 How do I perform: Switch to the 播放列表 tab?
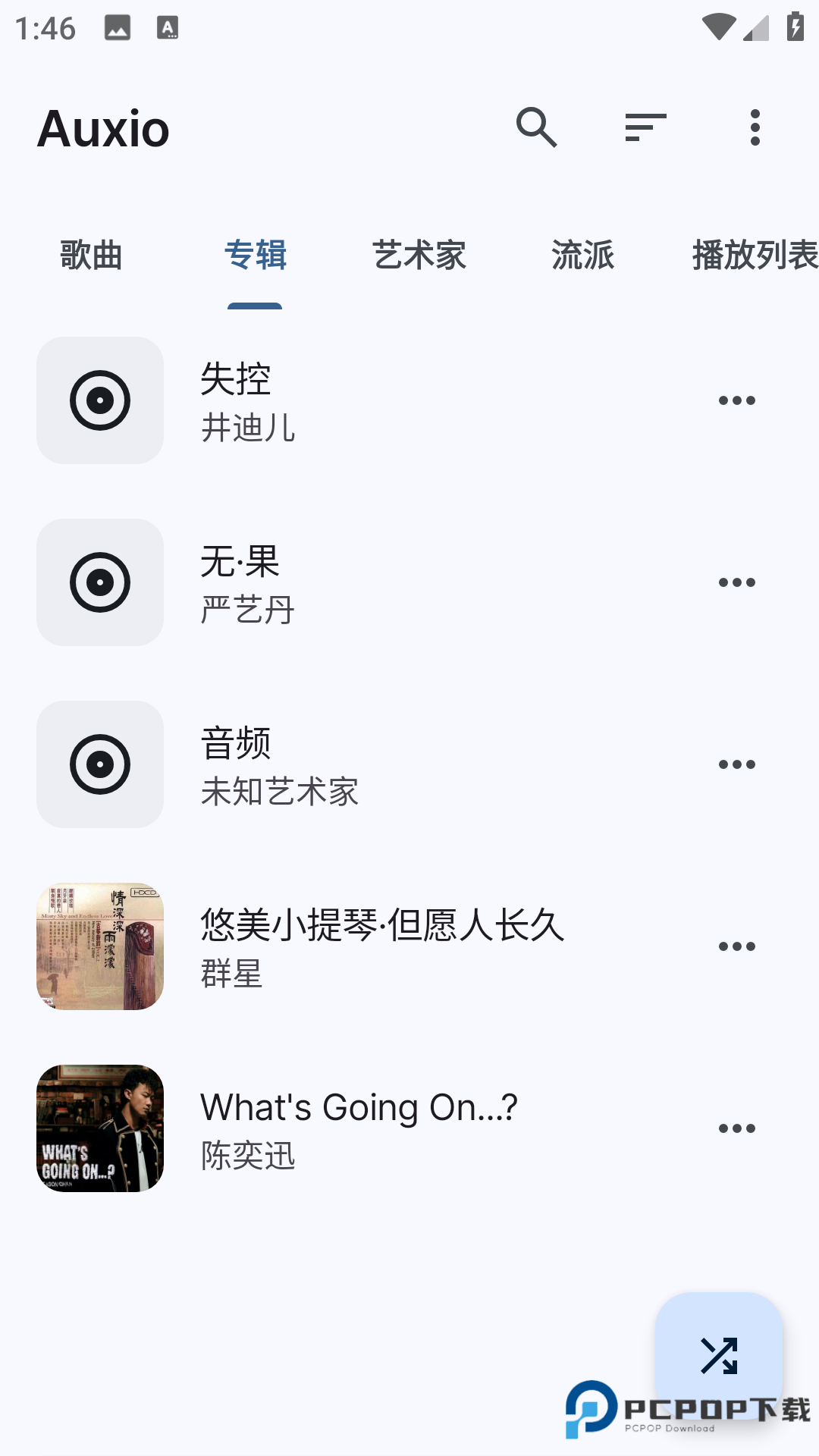[755, 255]
